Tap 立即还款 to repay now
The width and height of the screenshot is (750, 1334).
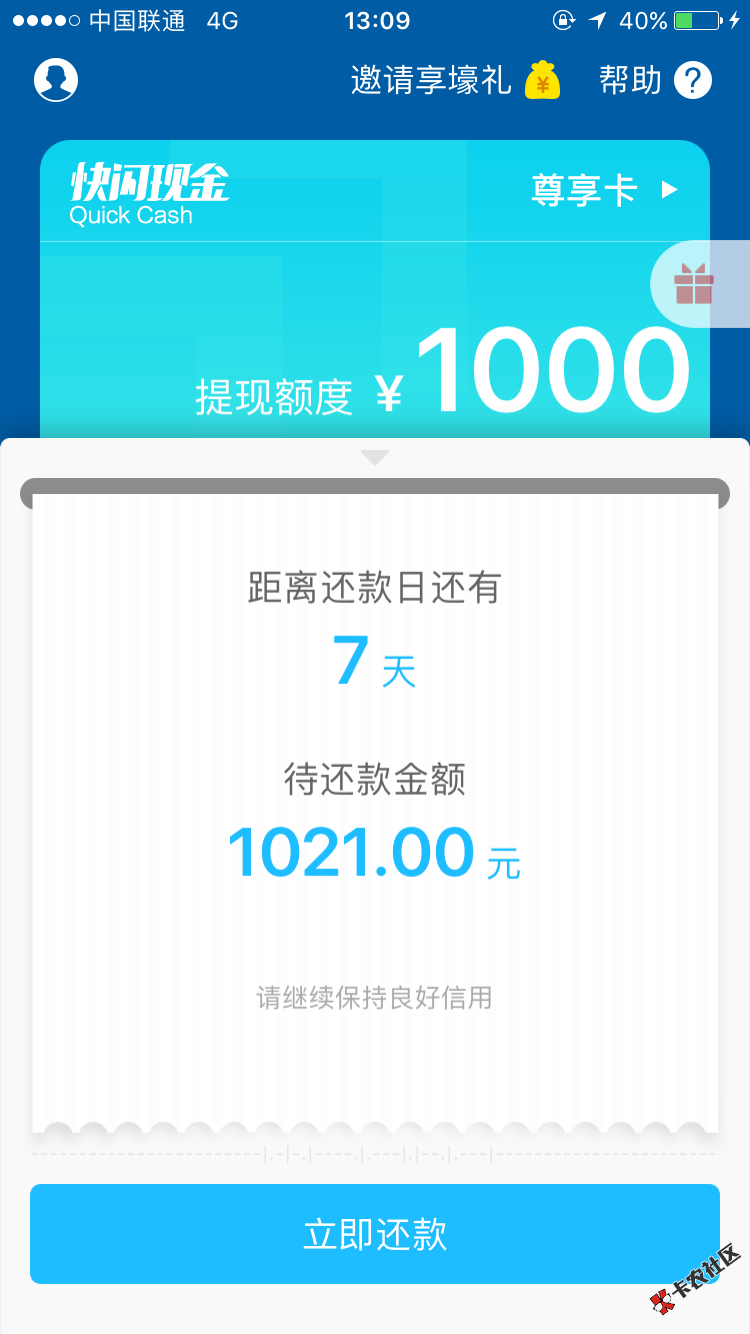(x=375, y=1234)
